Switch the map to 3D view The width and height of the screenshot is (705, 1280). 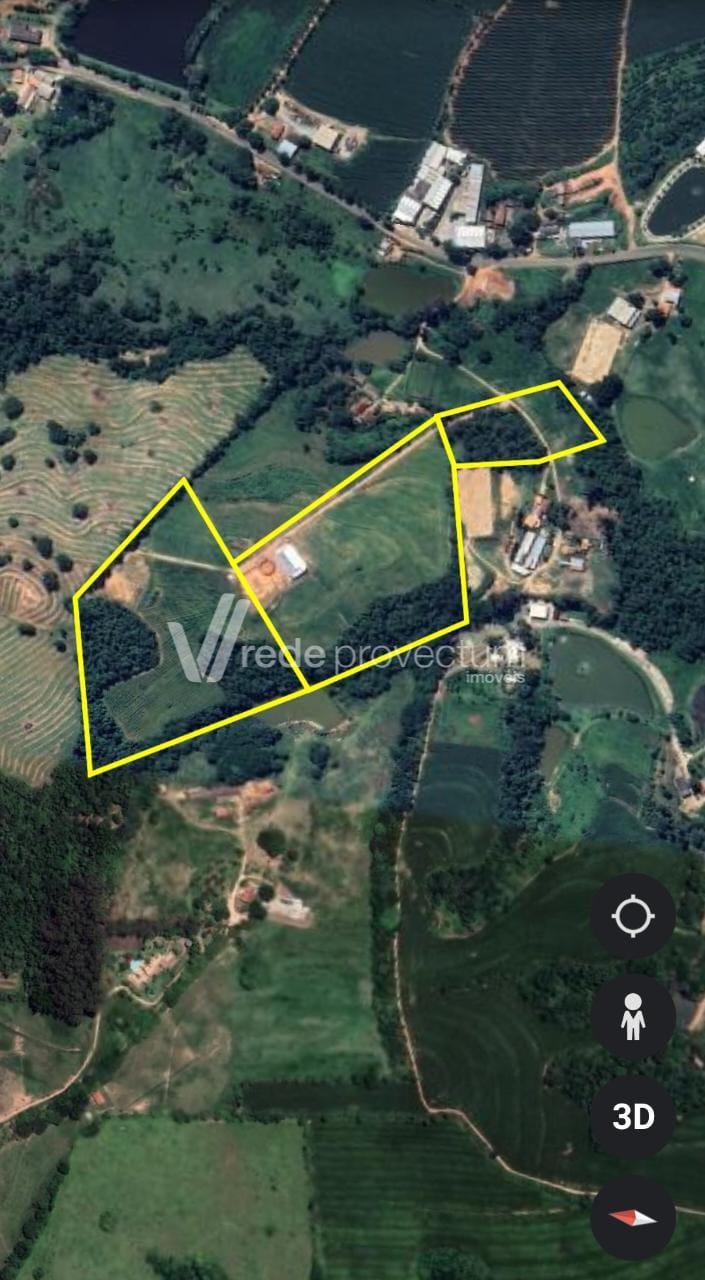pyautogui.click(x=632, y=1117)
